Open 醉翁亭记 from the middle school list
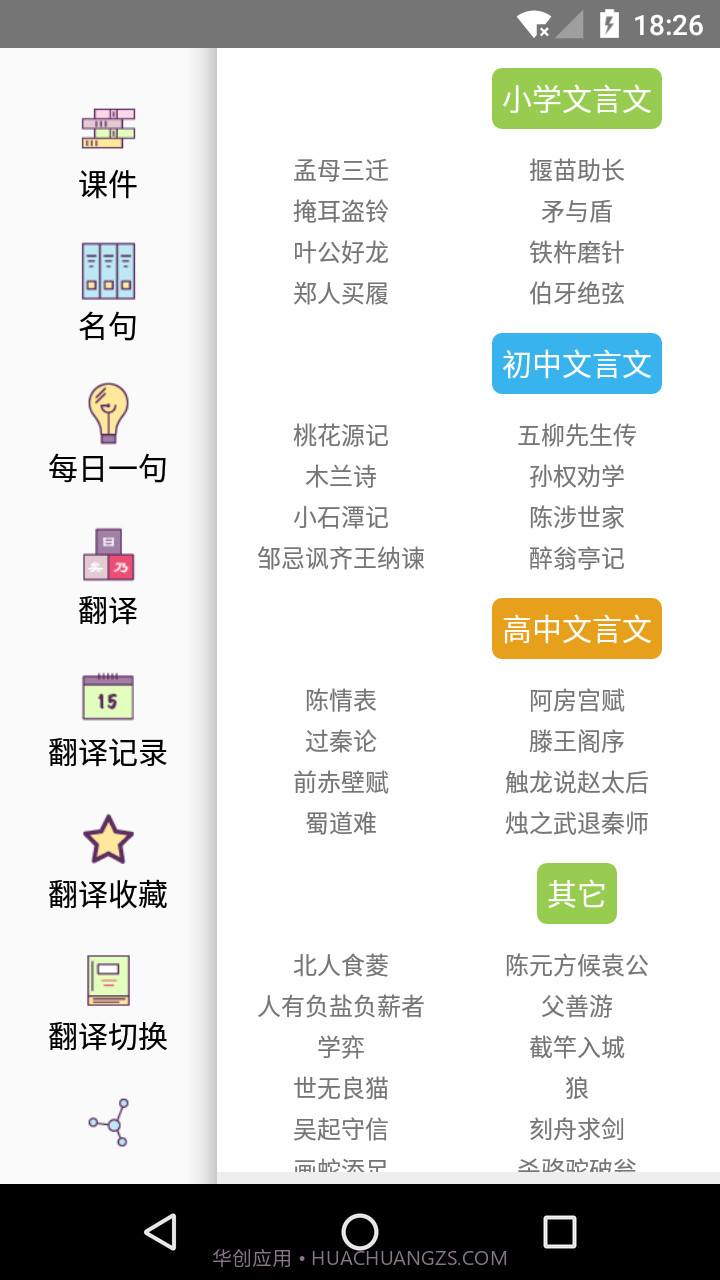 click(576, 559)
